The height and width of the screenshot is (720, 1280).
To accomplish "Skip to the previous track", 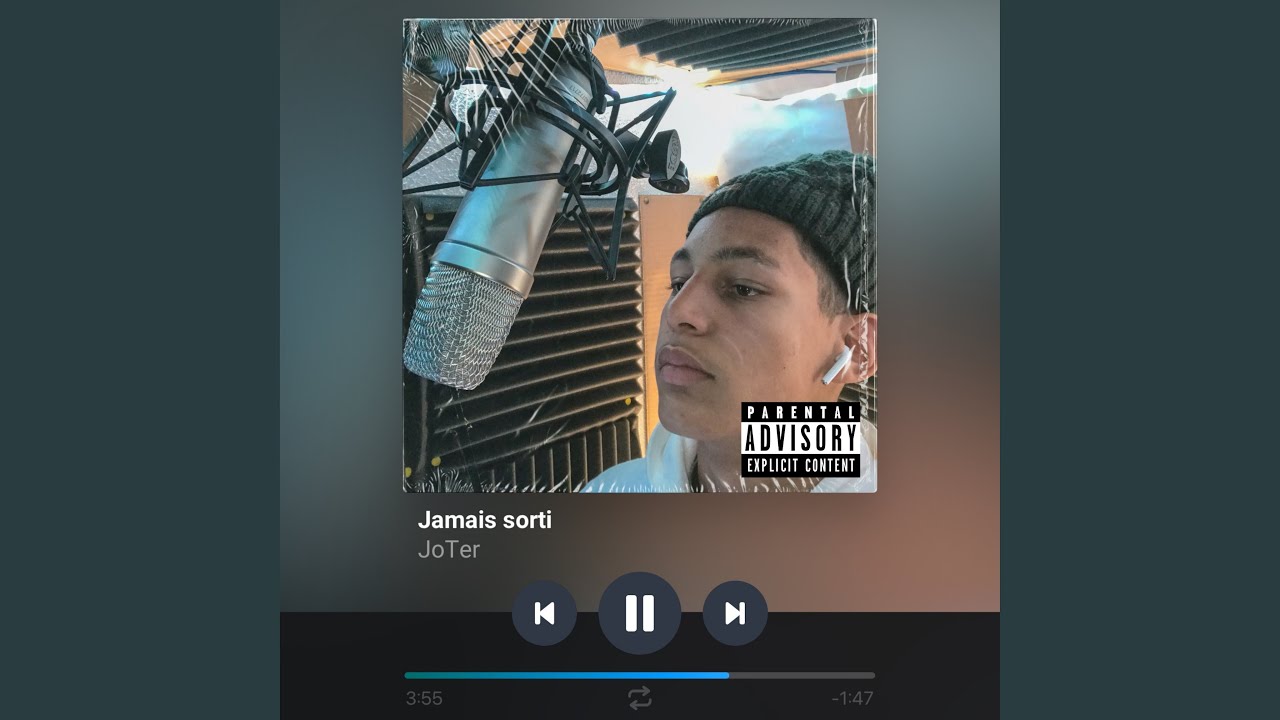I will [544, 613].
